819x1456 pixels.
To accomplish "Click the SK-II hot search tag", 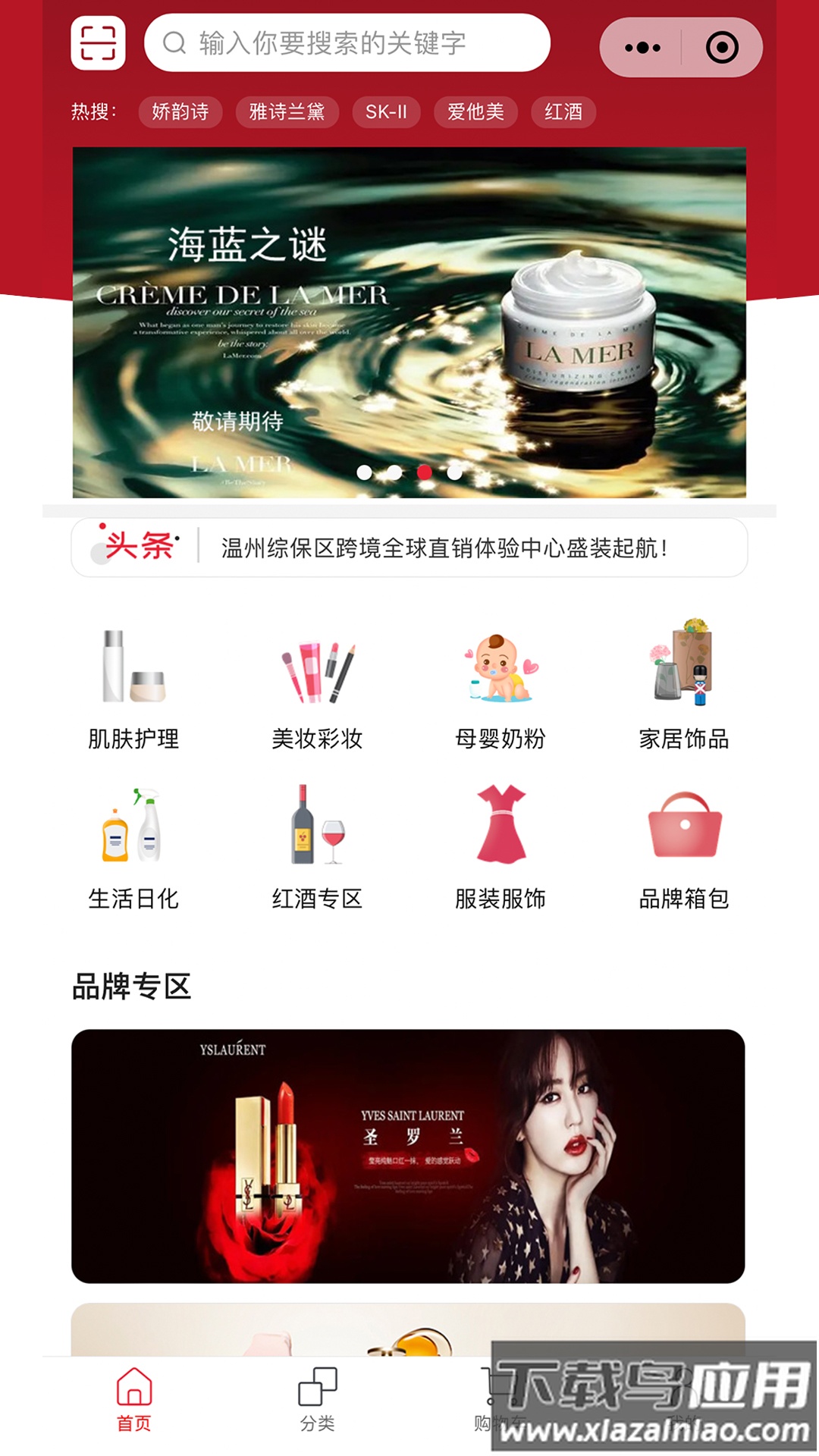I will pos(388,112).
